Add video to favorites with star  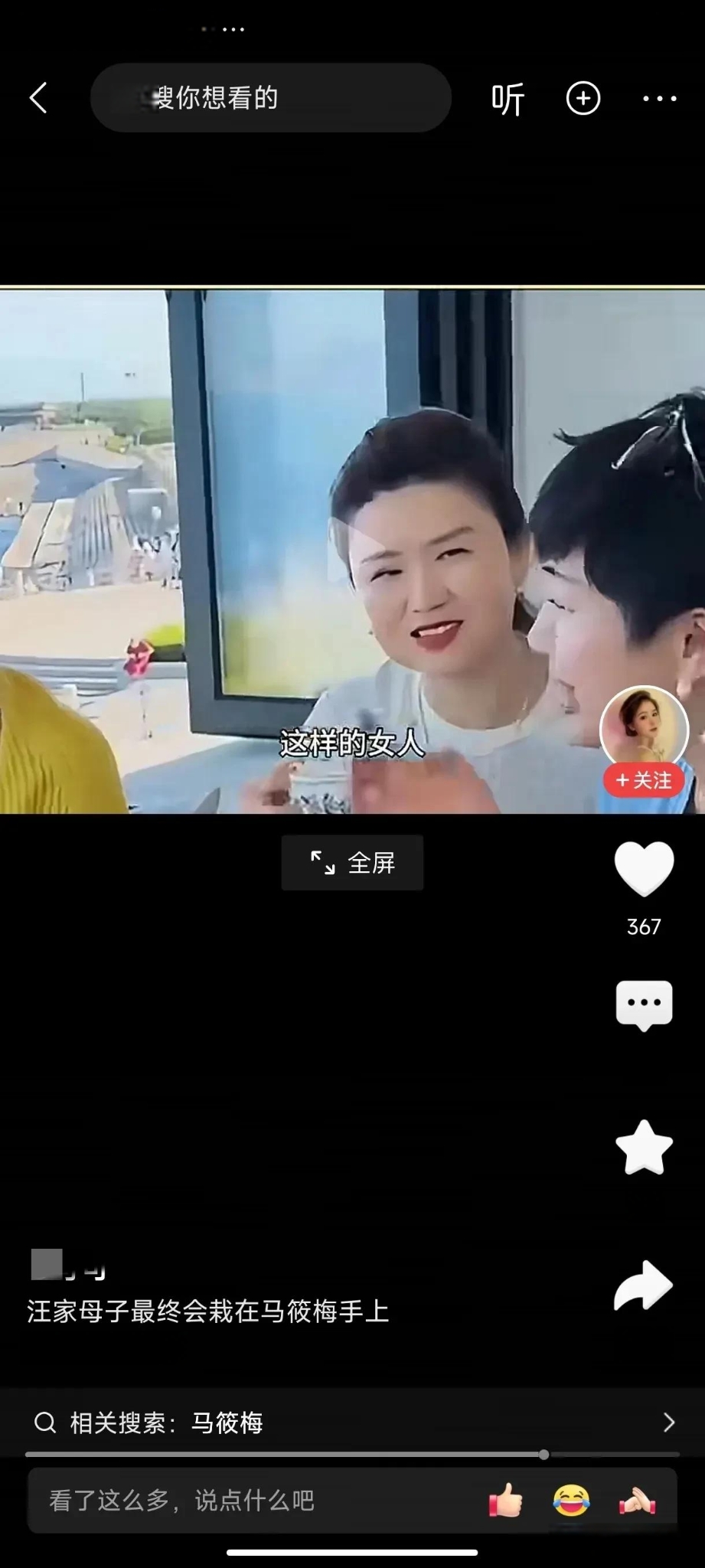(x=644, y=1147)
